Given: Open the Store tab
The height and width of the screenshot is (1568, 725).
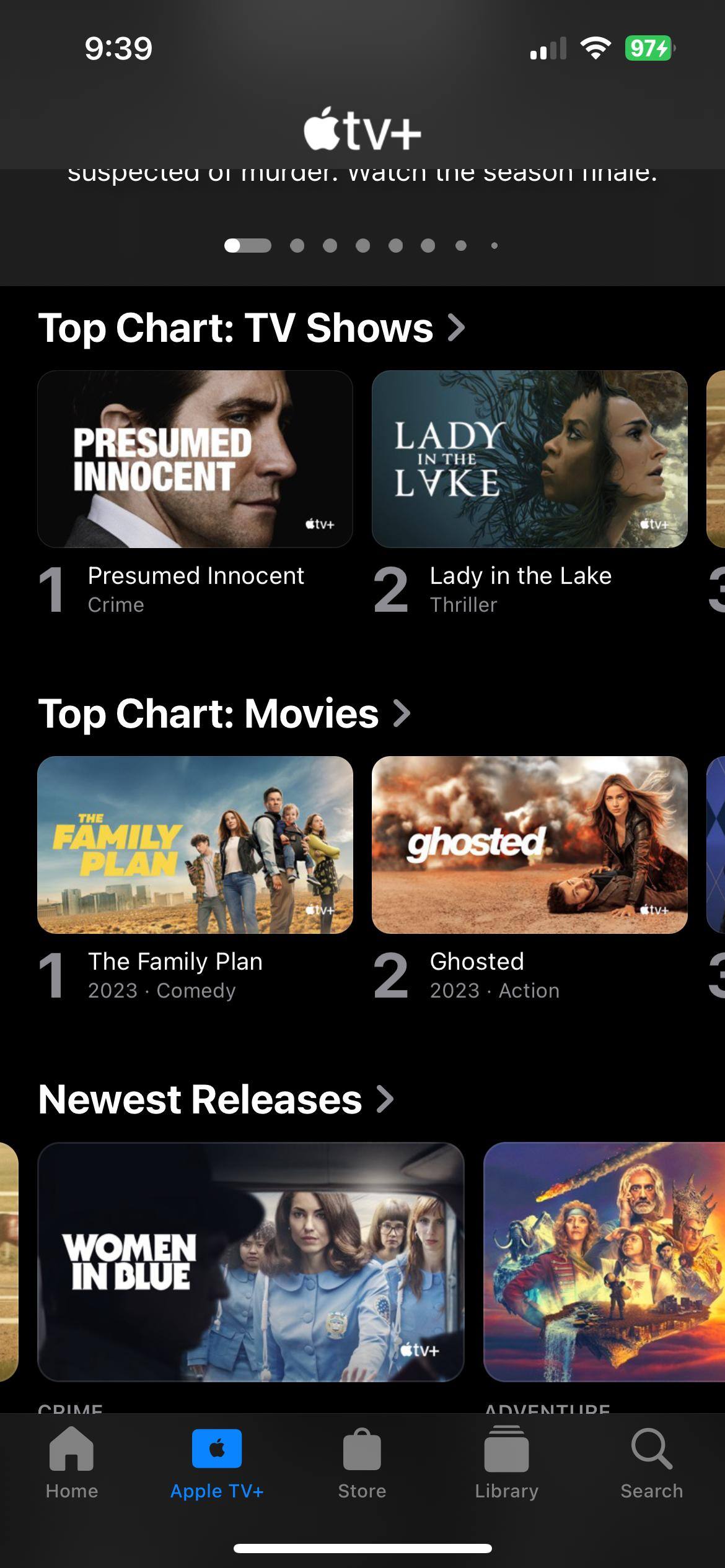Looking at the screenshot, I should 362,1463.
